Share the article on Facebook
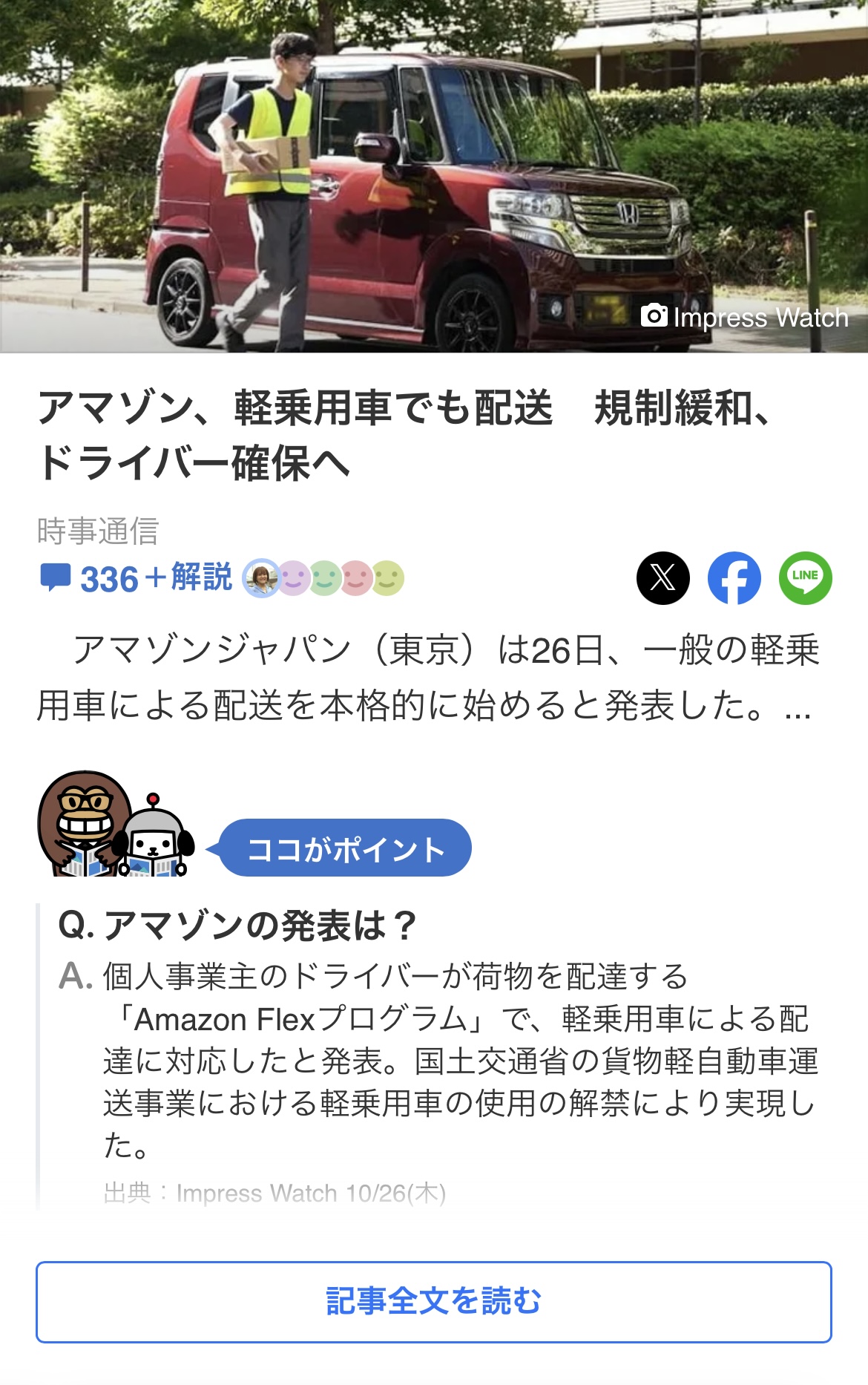The height and width of the screenshot is (1385, 868). click(734, 578)
